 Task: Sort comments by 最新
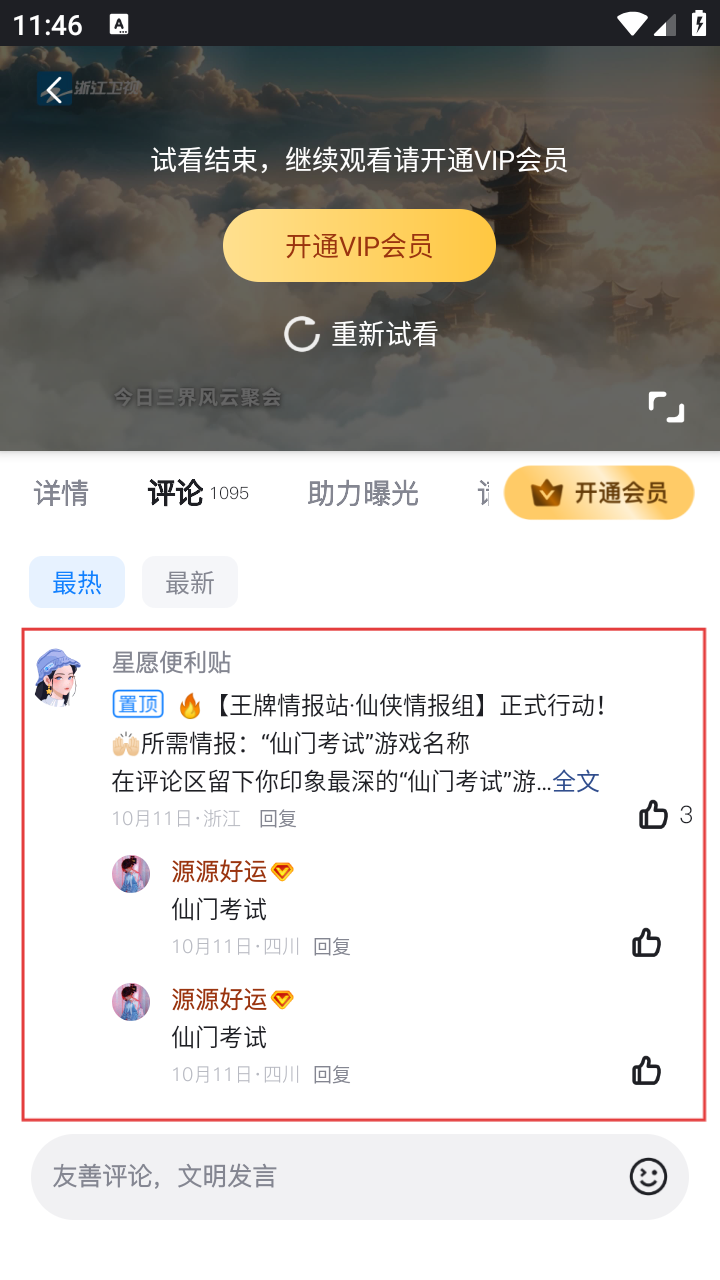[190, 583]
